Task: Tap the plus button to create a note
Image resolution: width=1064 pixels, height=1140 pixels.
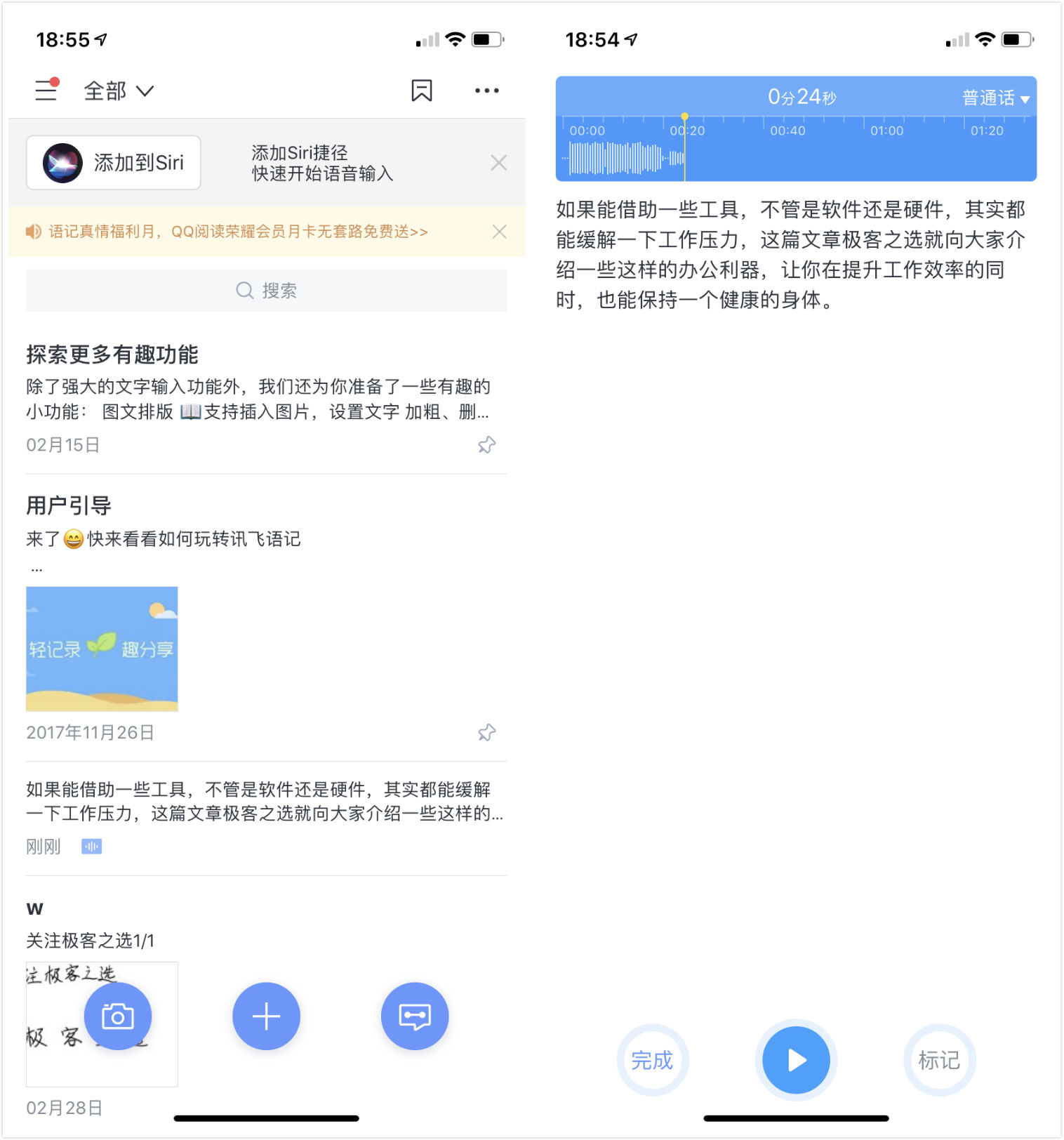Action: [266, 1016]
